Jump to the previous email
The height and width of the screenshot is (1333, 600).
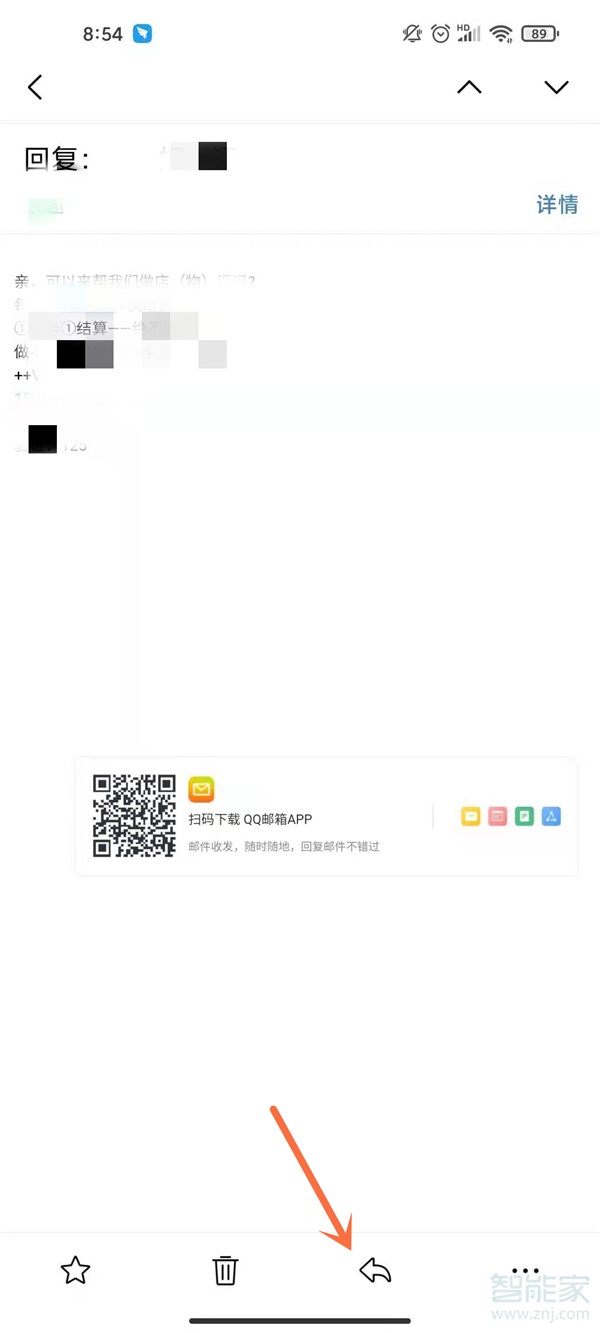[x=469, y=87]
